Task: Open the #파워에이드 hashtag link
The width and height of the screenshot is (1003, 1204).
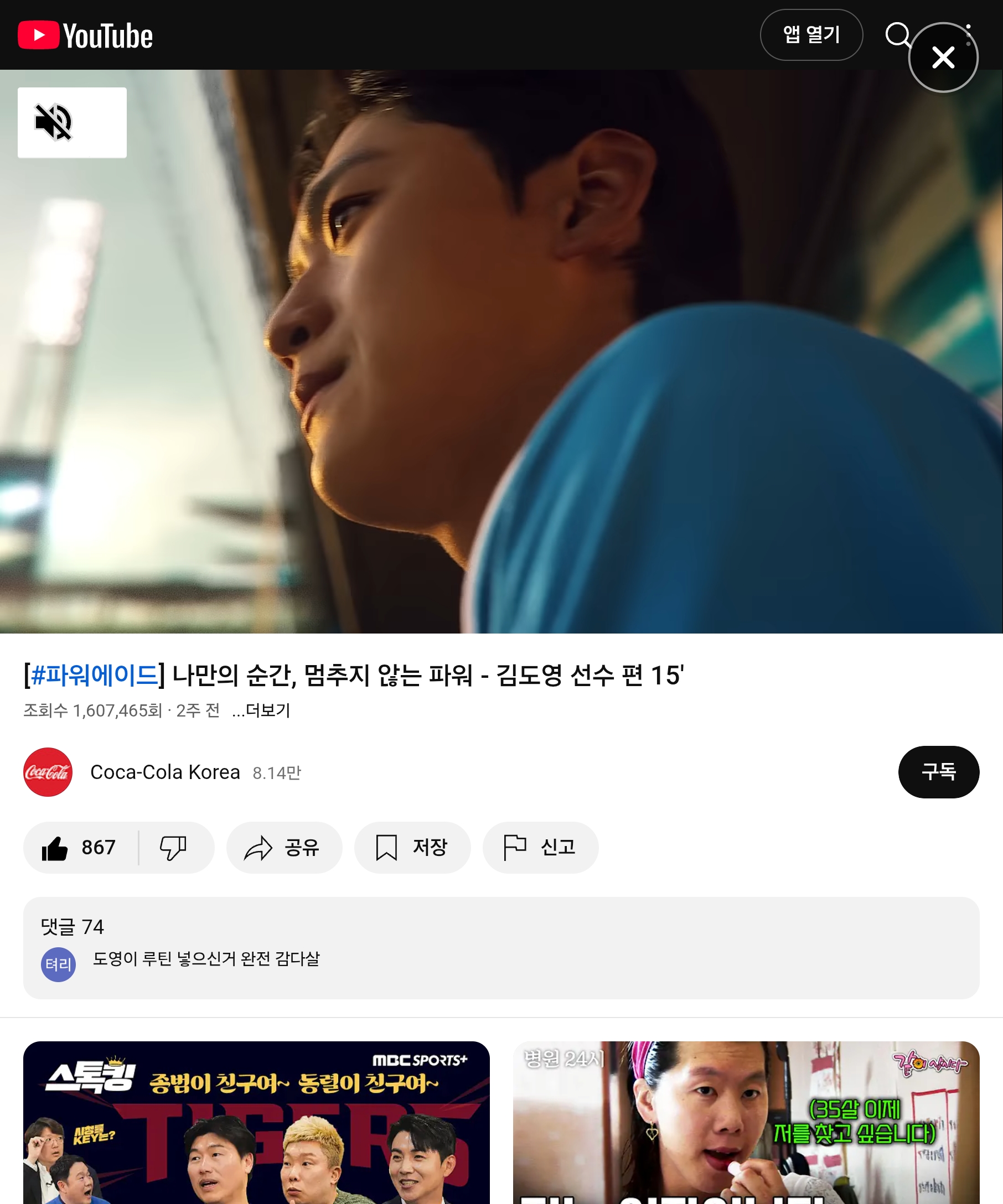Action: (x=94, y=675)
